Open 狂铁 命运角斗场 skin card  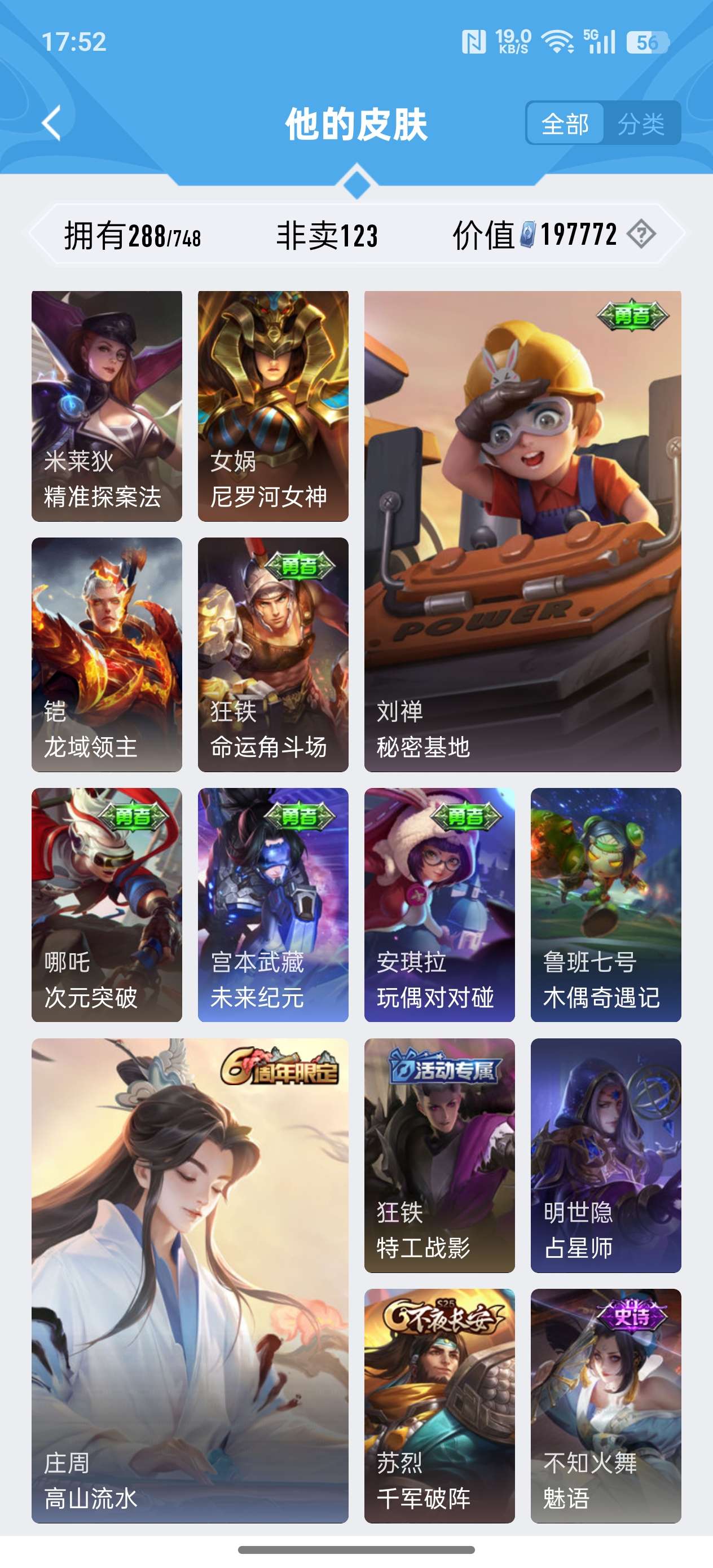click(x=273, y=654)
